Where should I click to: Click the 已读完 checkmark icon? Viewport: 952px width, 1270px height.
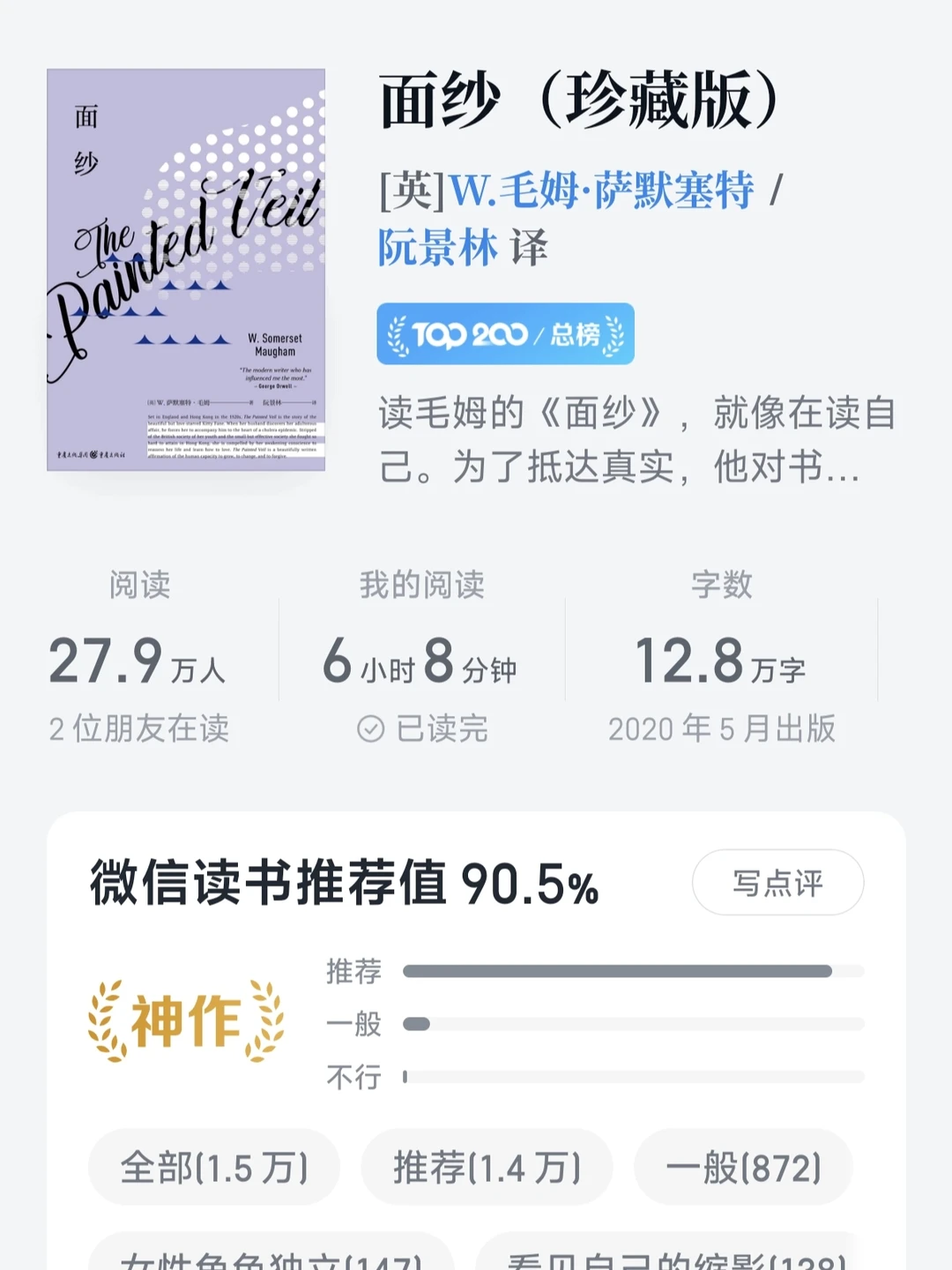coord(369,728)
